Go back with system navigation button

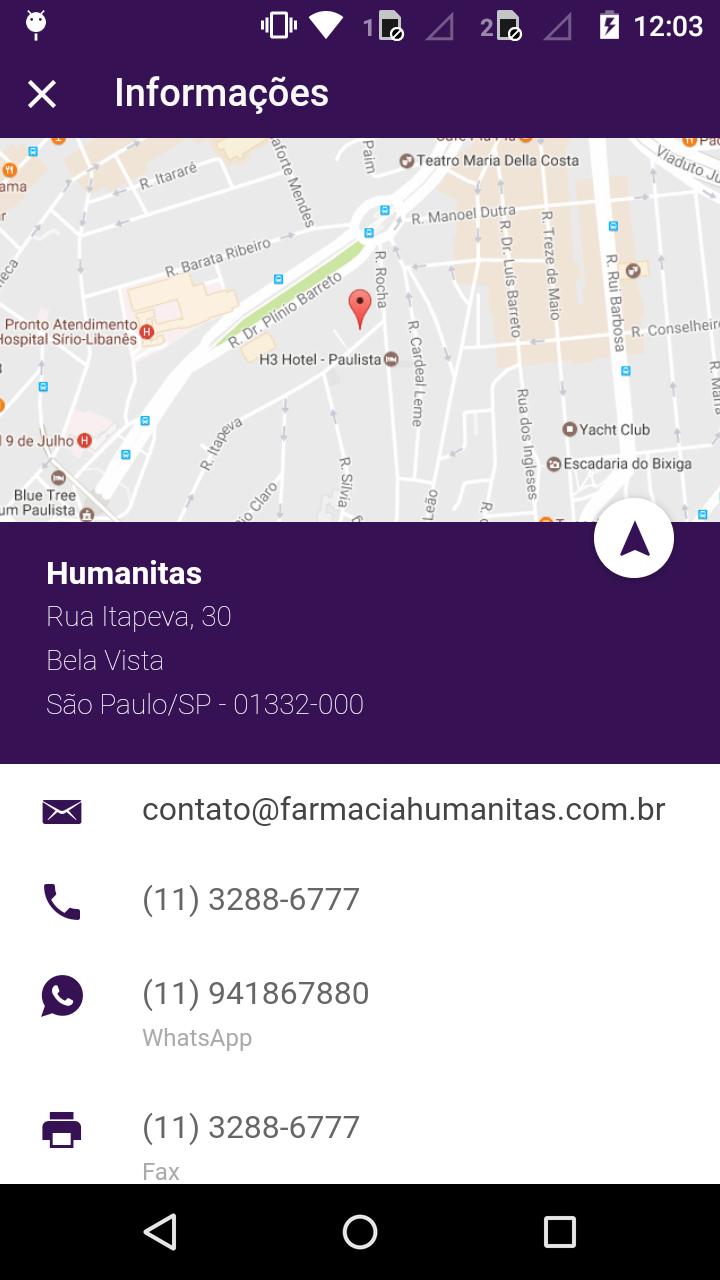pyautogui.click(x=160, y=1232)
